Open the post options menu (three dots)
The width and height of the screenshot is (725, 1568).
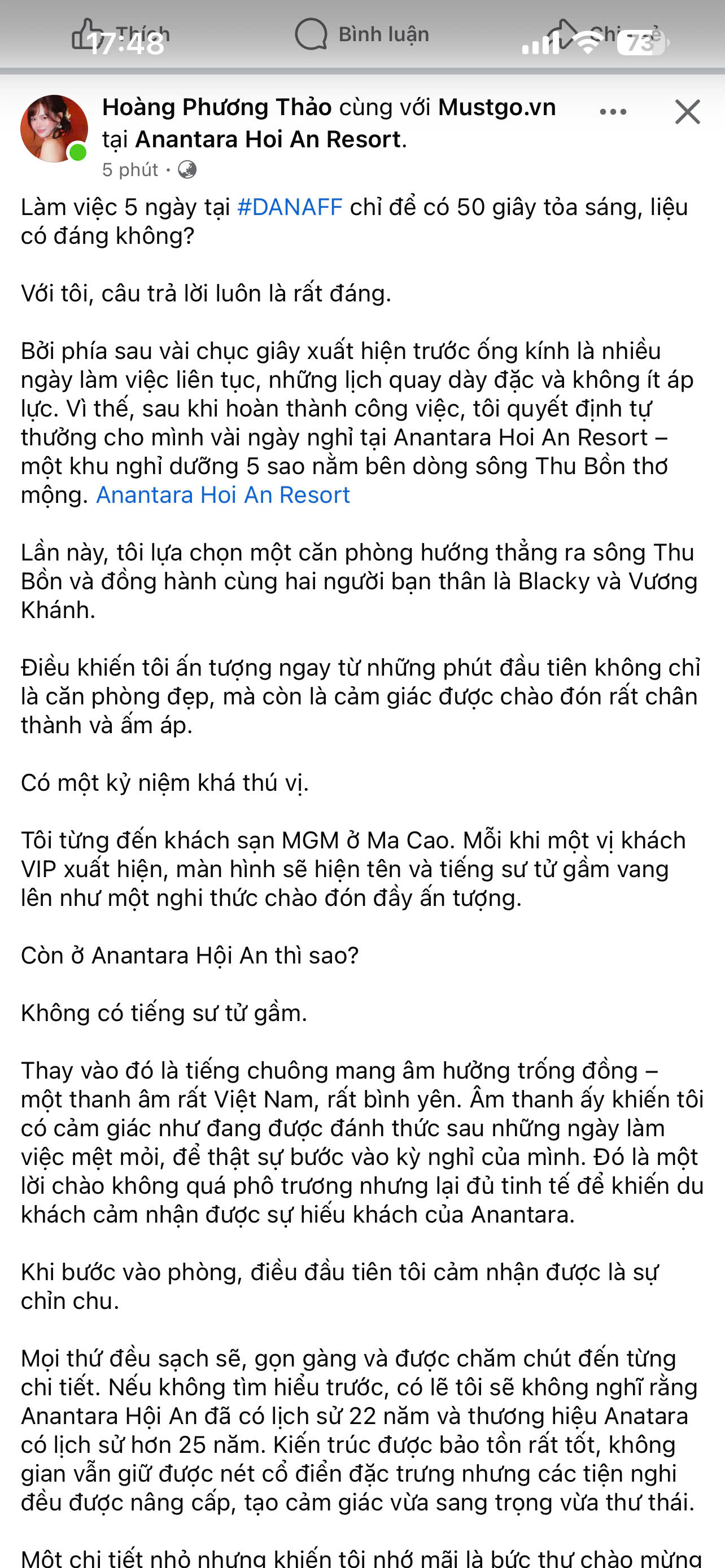[613, 112]
